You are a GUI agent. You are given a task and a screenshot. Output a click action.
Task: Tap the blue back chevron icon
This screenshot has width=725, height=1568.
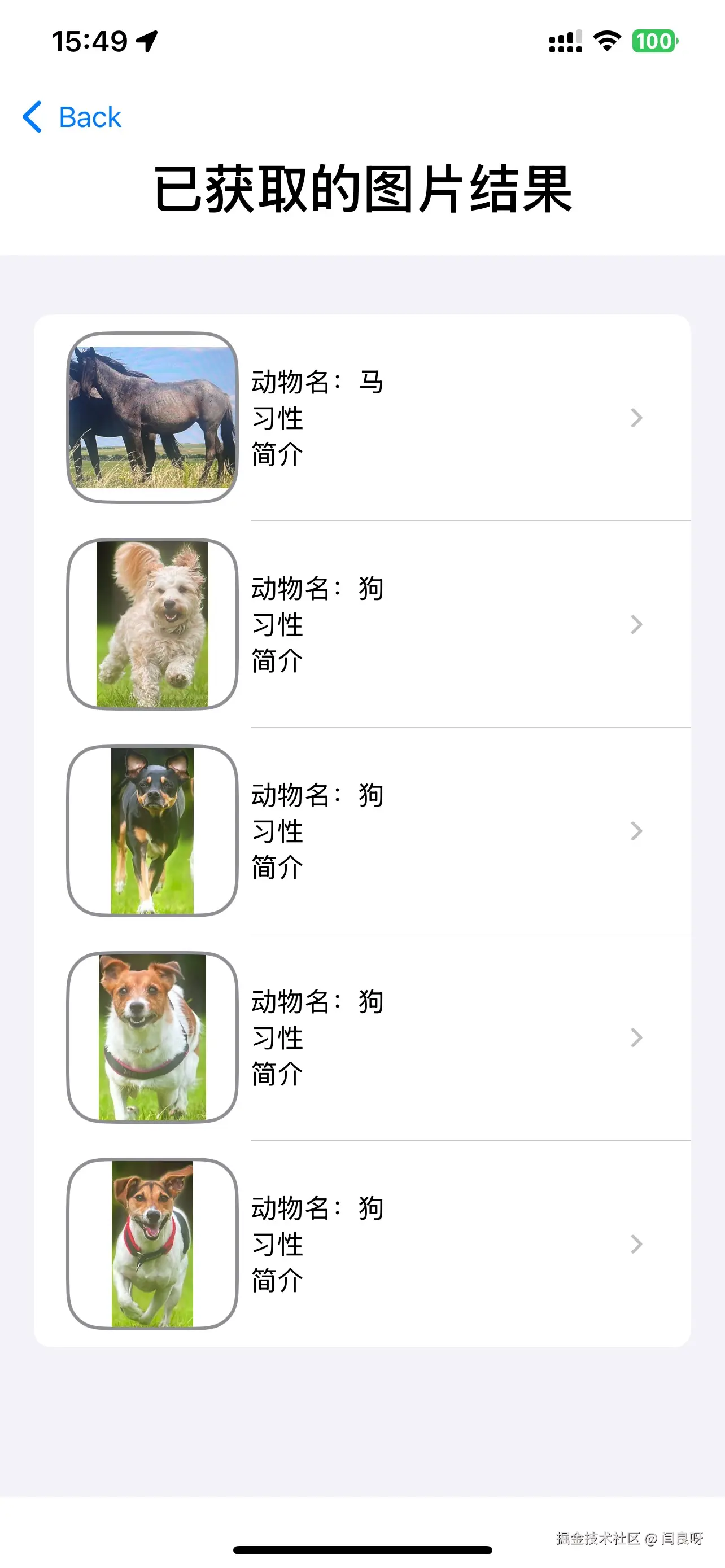point(33,117)
